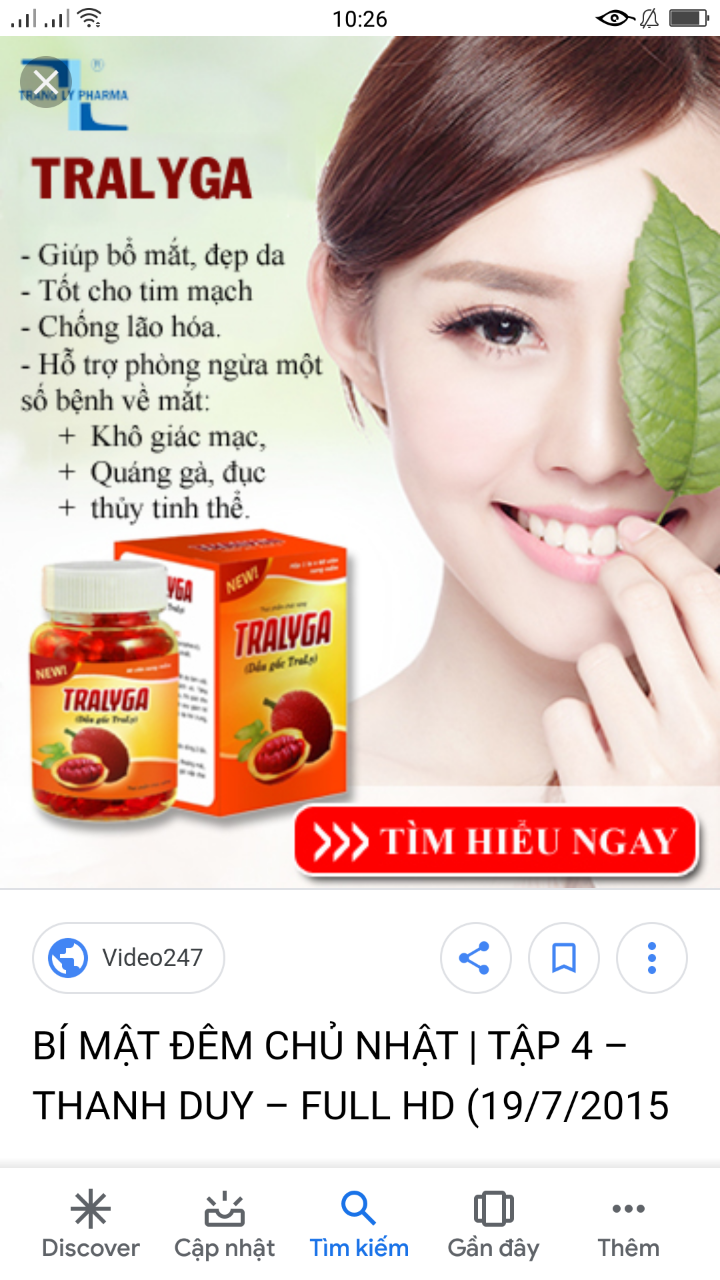
Task: View the TRALYGA image full size
Action: pos(360,460)
